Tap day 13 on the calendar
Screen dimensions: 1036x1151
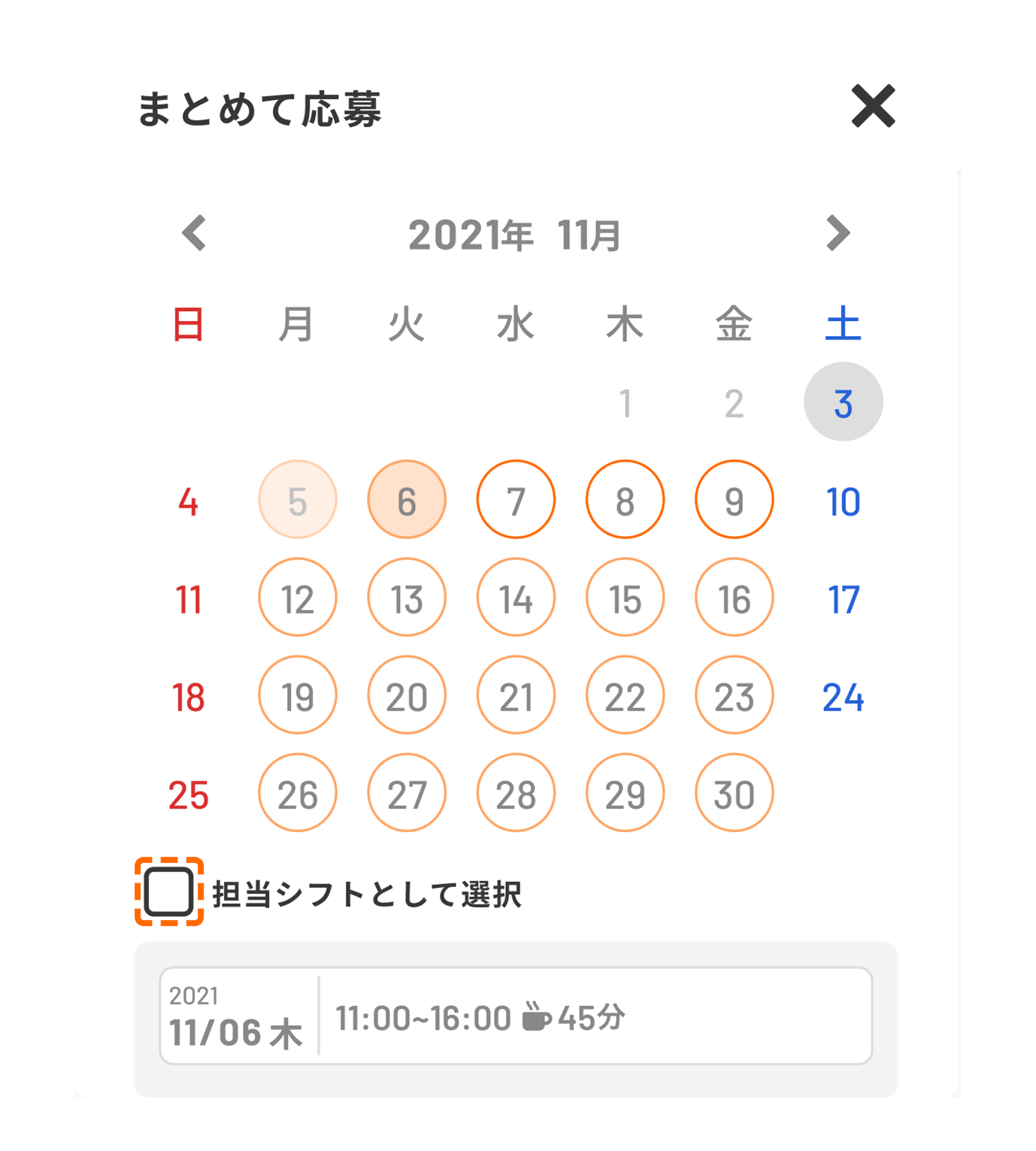point(407,598)
